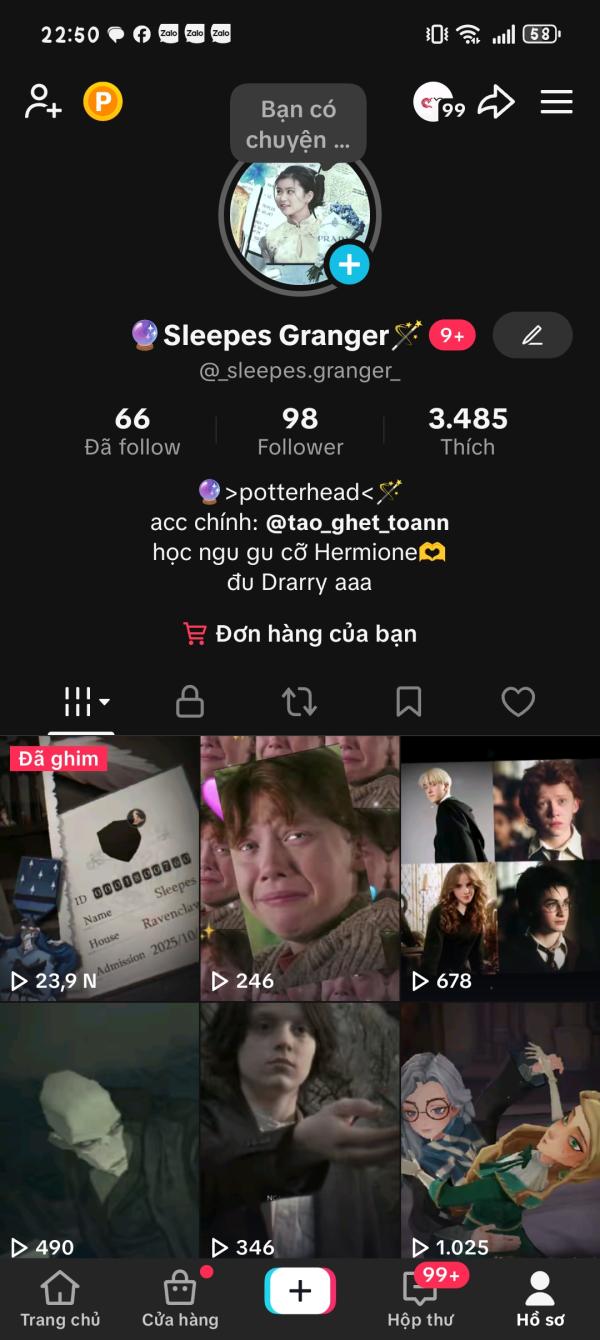This screenshot has width=600, height=1340.
Task: Switch to the saved bookmarks tab
Action: [408, 702]
